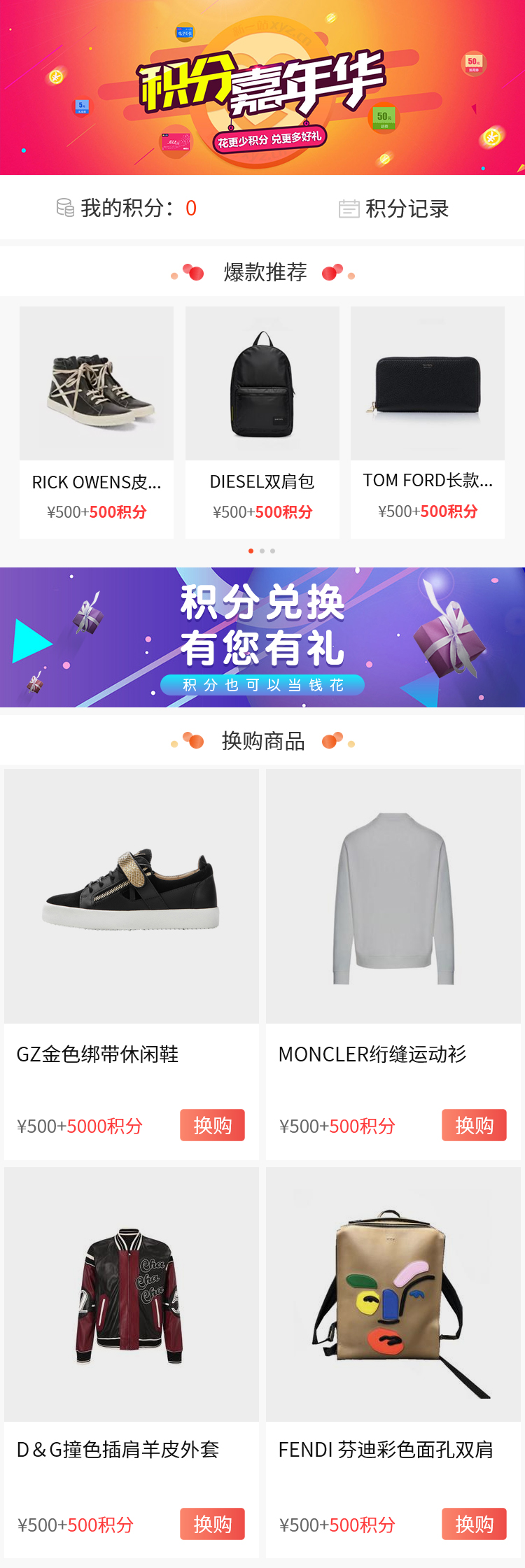Tap 换购 for FENDI芬迪彩色面孔双肩
Screen dimensions: 525x1568
click(474, 1524)
